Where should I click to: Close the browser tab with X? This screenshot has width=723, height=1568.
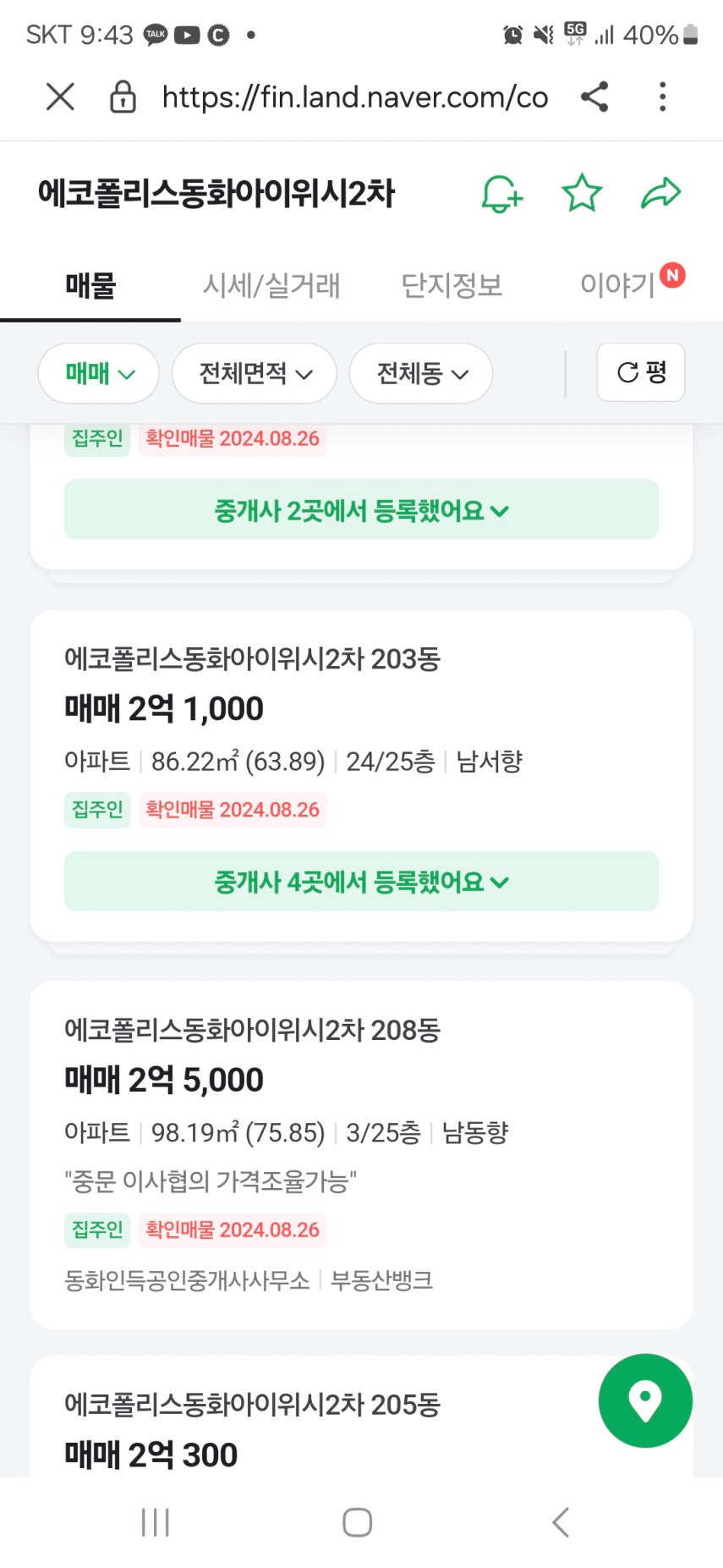pos(60,96)
